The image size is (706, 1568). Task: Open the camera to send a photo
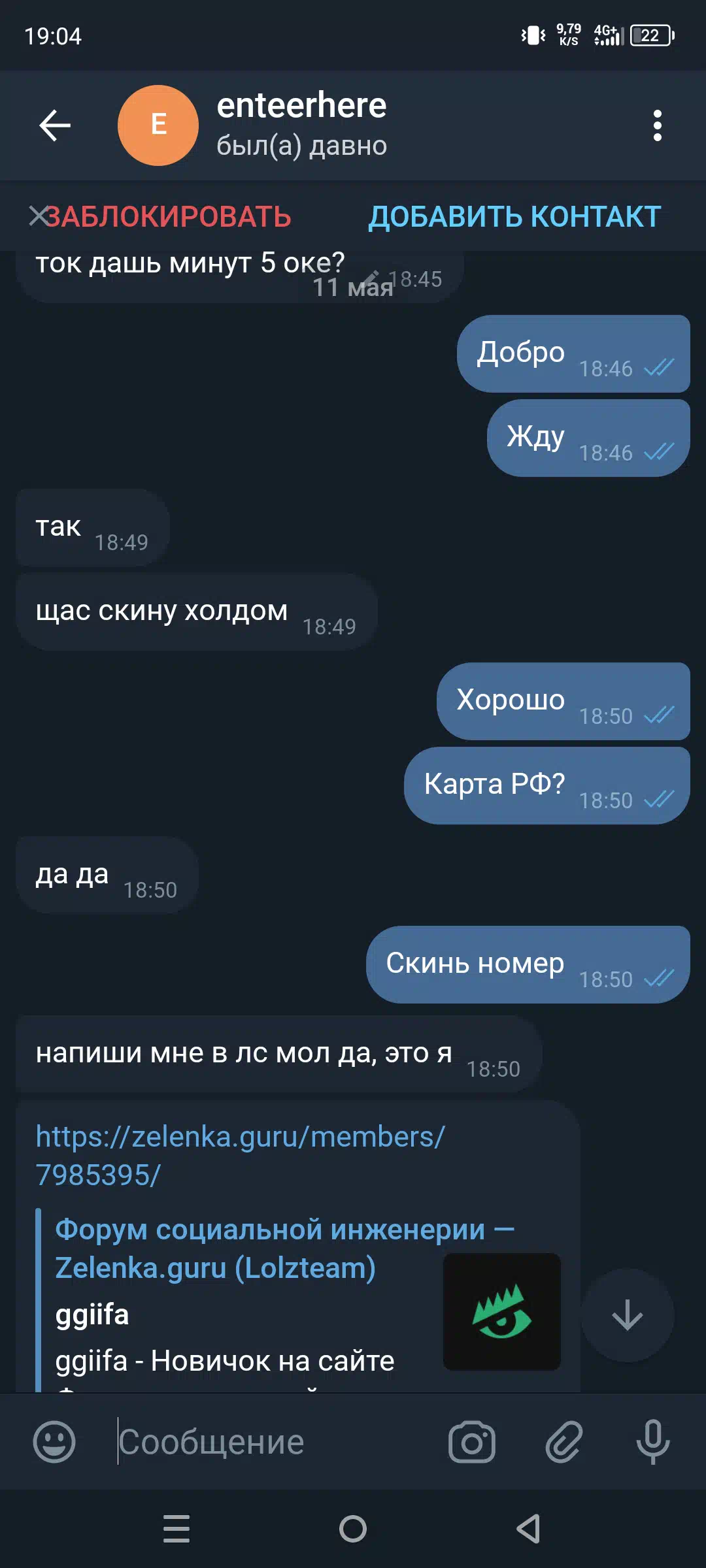472,1441
